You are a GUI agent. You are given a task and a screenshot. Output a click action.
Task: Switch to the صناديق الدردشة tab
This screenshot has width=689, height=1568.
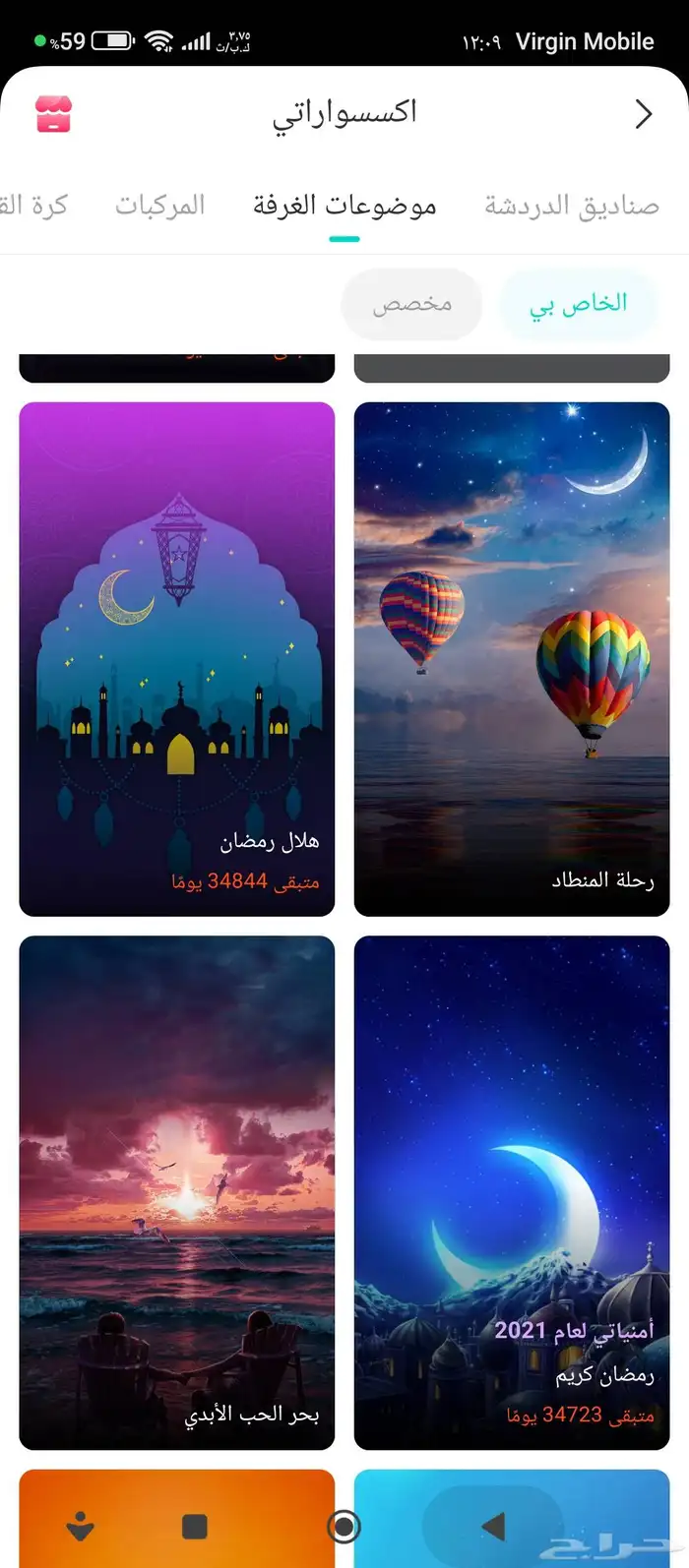571,206
